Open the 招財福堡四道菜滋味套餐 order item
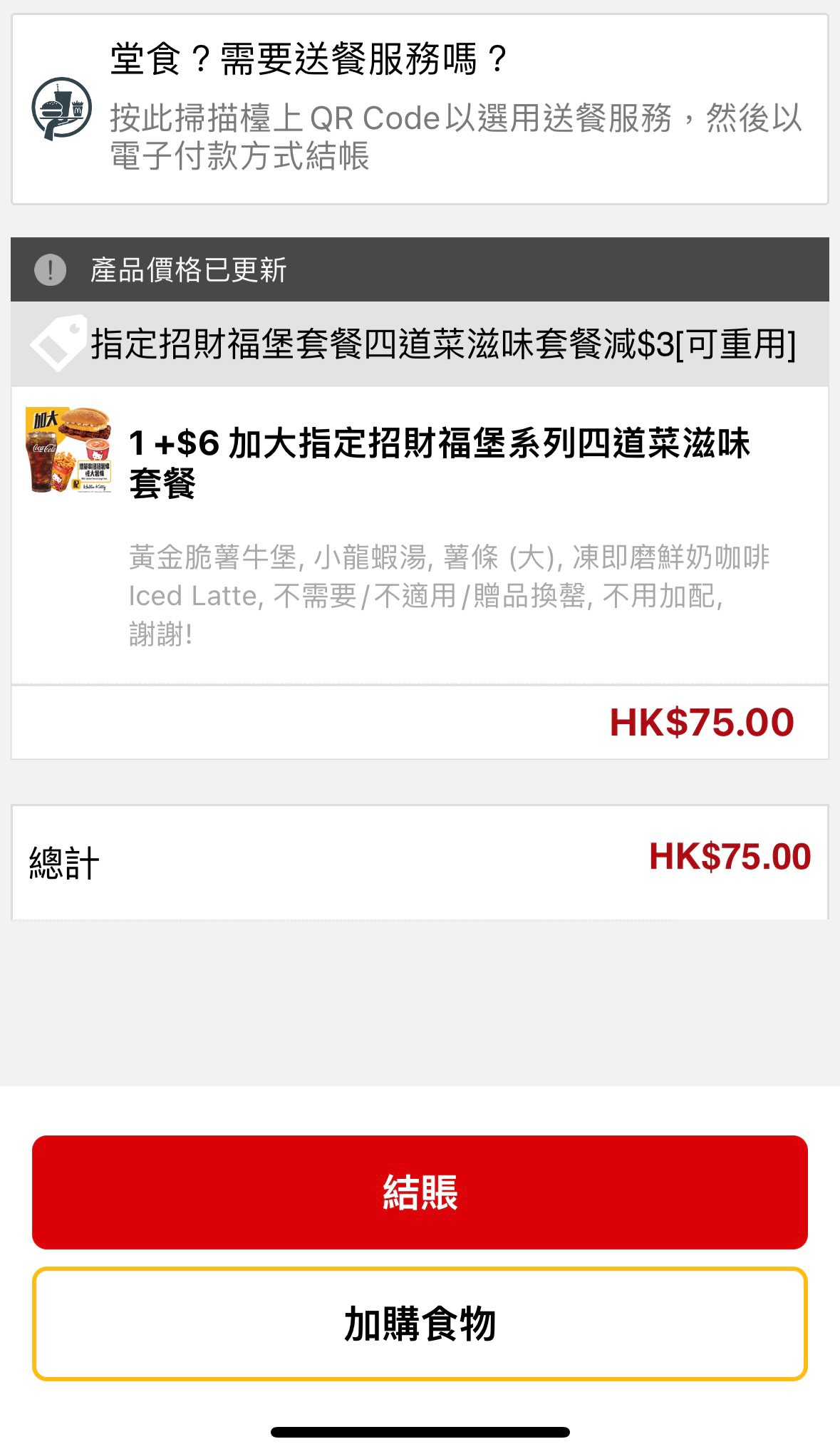This screenshot has height=1454, width=840. tap(420, 535)
